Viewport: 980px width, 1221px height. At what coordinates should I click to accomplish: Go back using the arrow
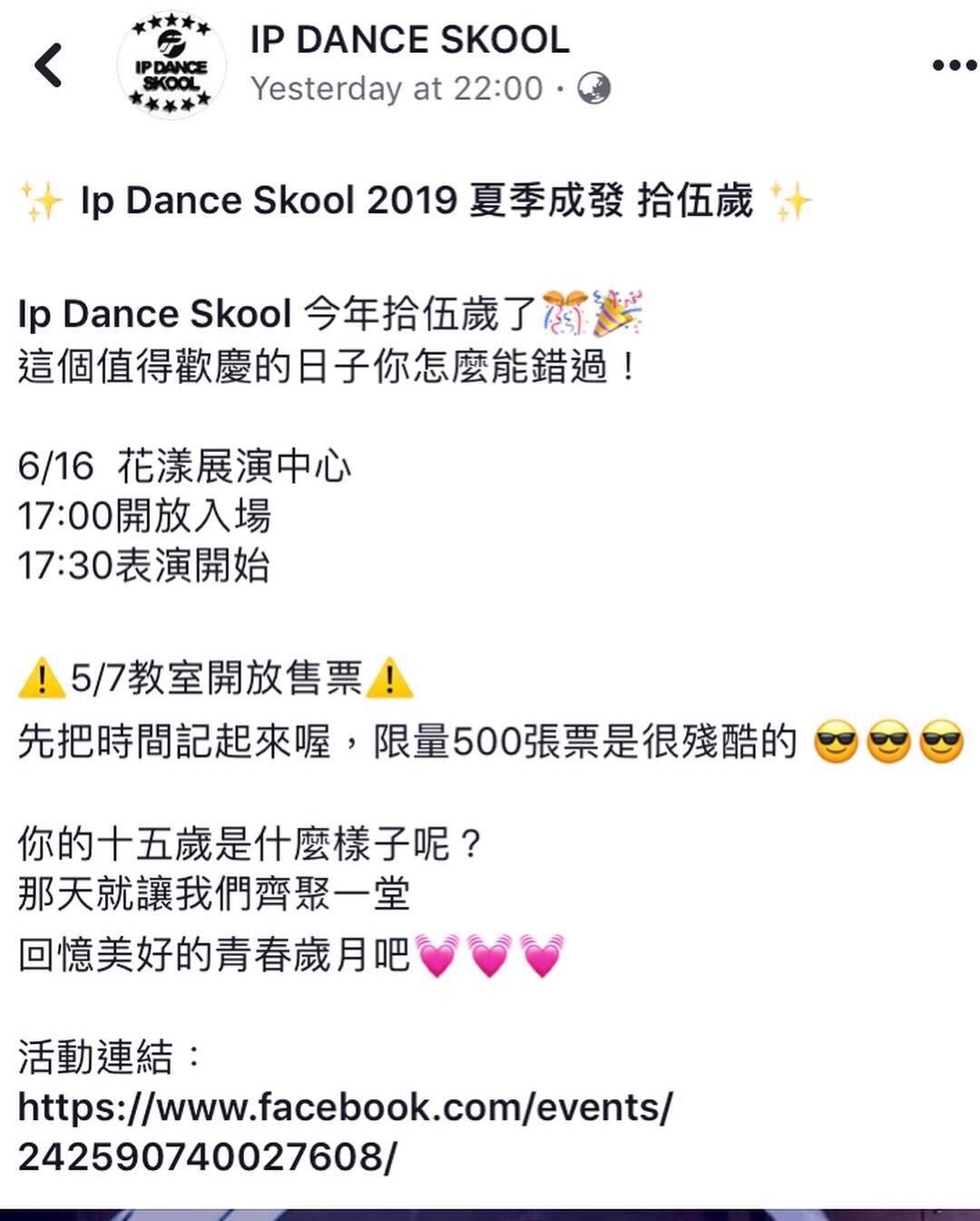click(x=48, y=65)
